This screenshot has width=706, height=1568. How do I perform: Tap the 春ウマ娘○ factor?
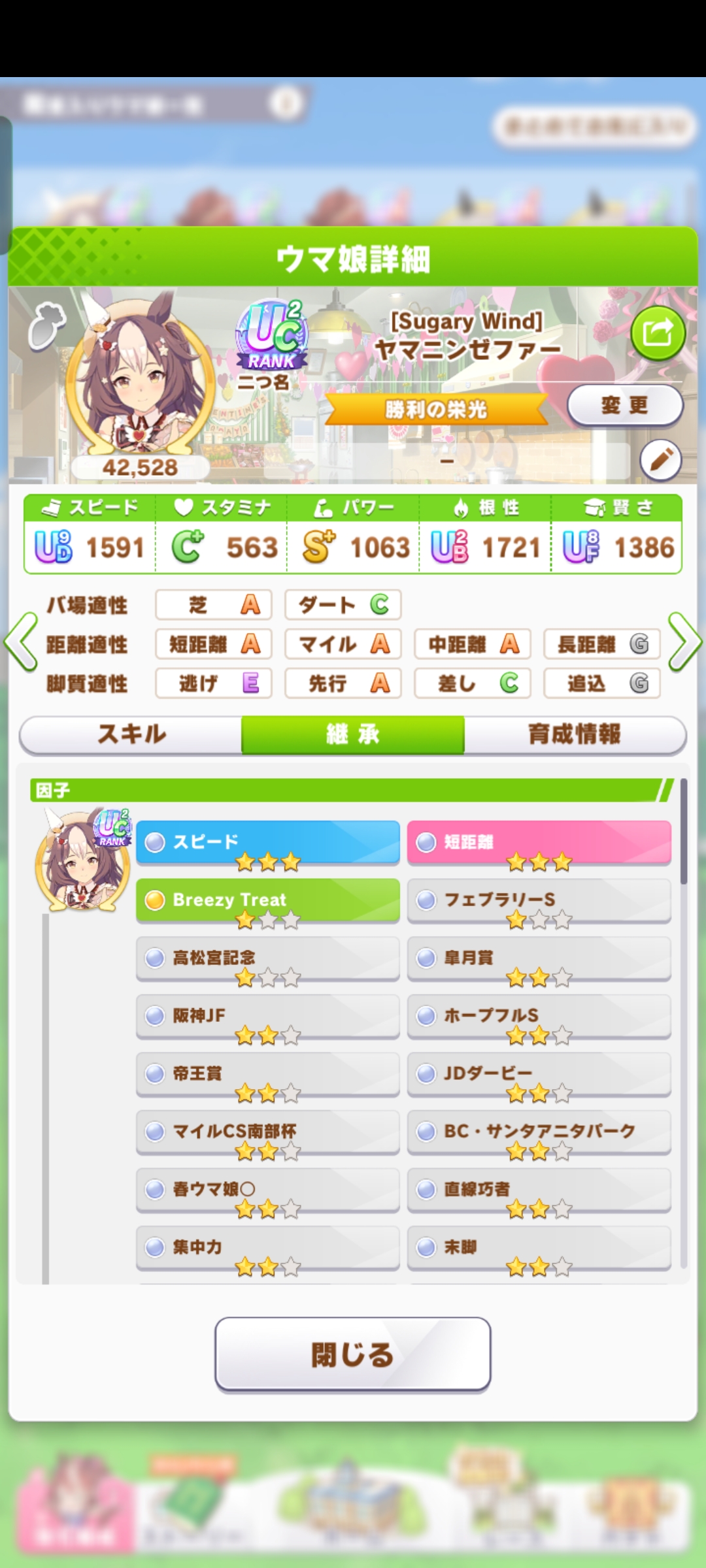267,1189
